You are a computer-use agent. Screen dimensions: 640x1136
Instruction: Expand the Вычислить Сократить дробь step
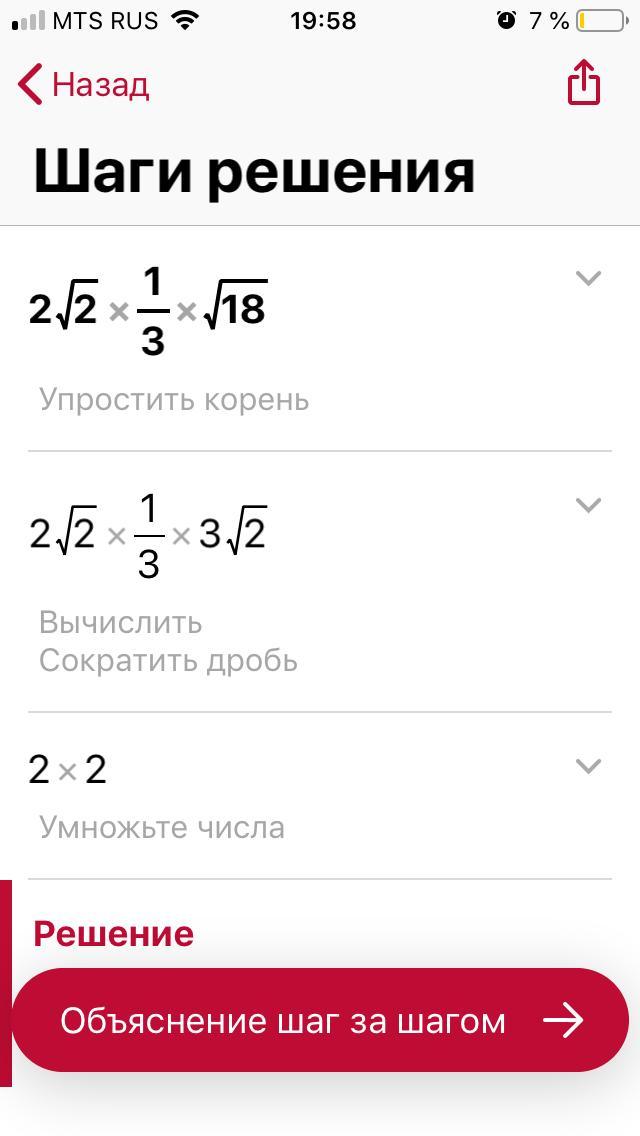coord(589,505)
